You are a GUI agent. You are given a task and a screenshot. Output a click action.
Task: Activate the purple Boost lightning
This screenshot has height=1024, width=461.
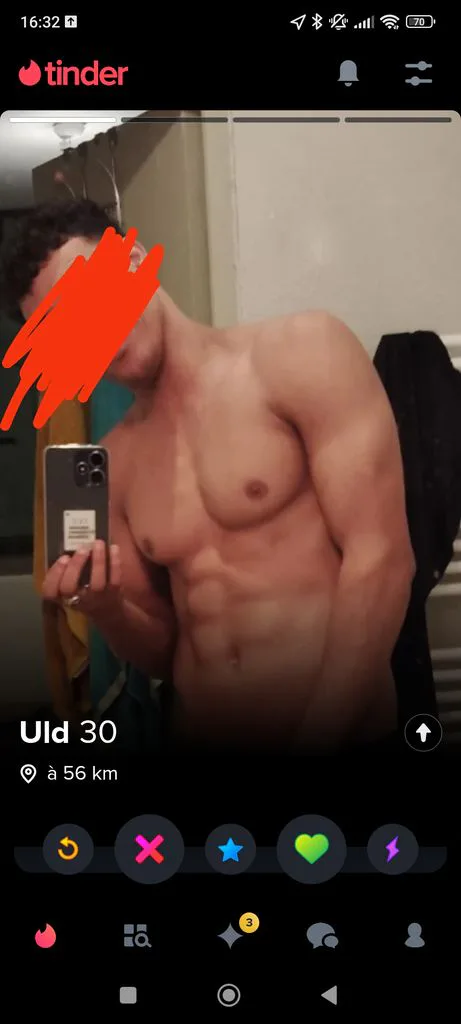392,849
